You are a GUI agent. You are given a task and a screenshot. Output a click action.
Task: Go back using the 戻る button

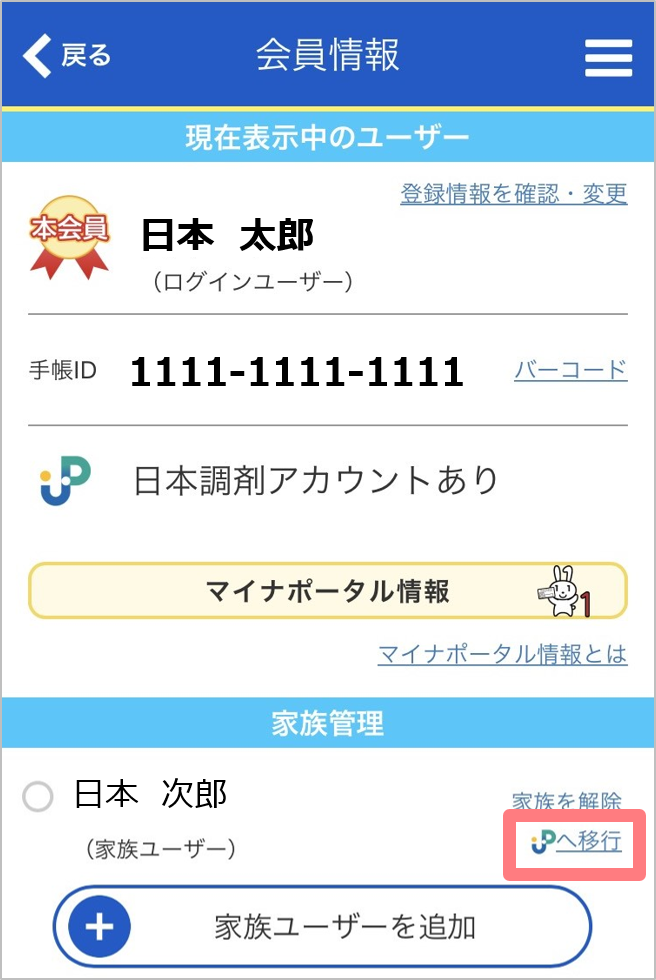(66, 55)
